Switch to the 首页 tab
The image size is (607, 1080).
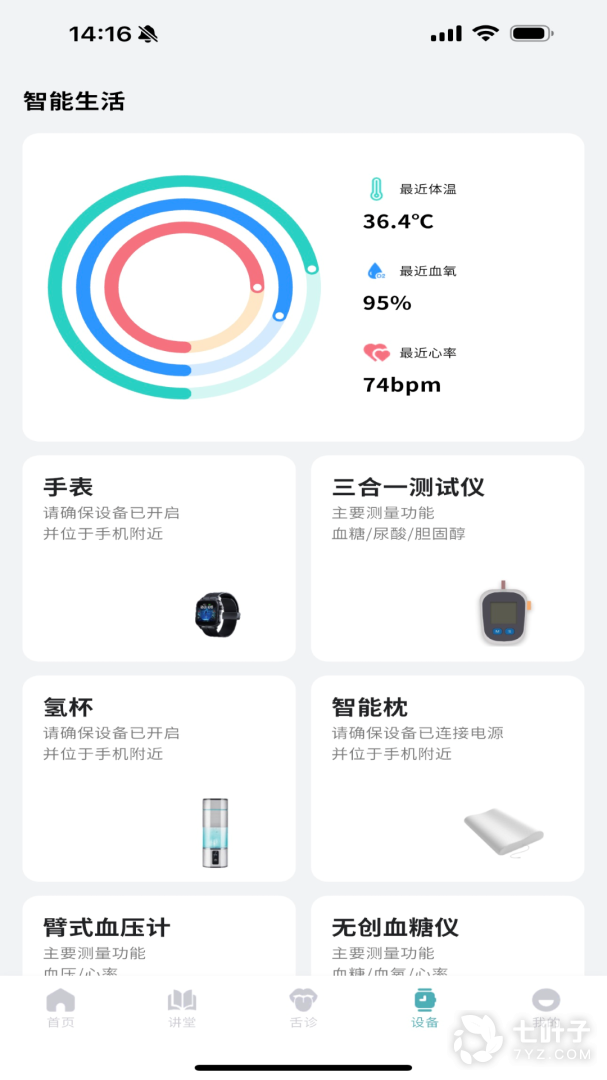pyautogui.click(x=61, y=1008)
